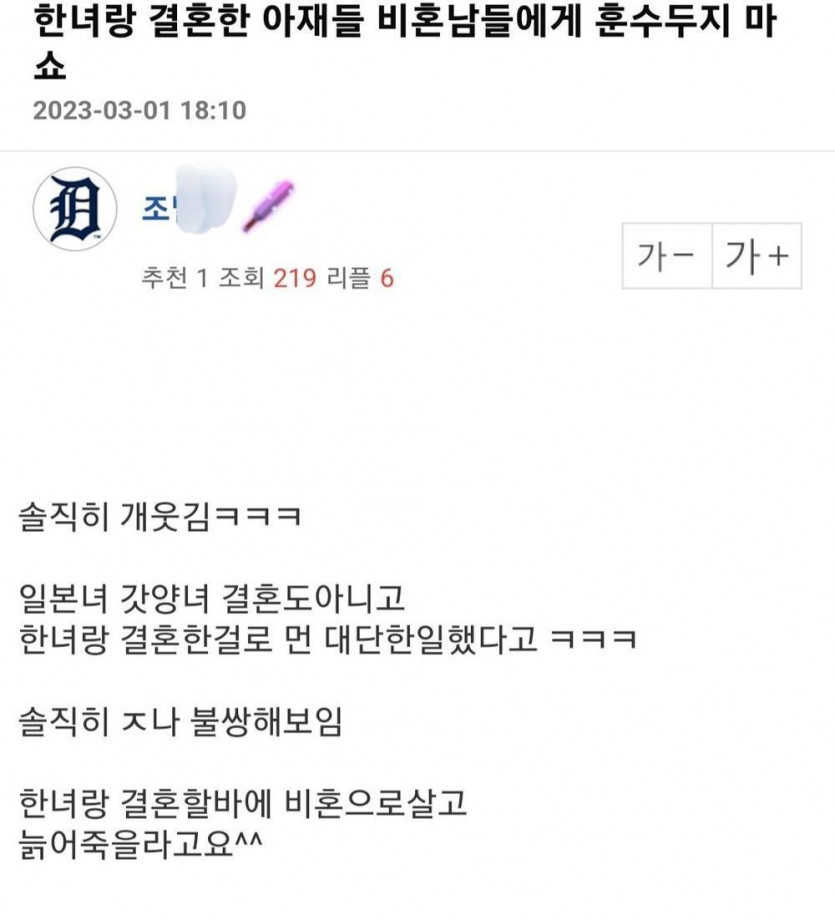
Task: Tap the author's avatar with the D emblem
Action: pos(76,211)
